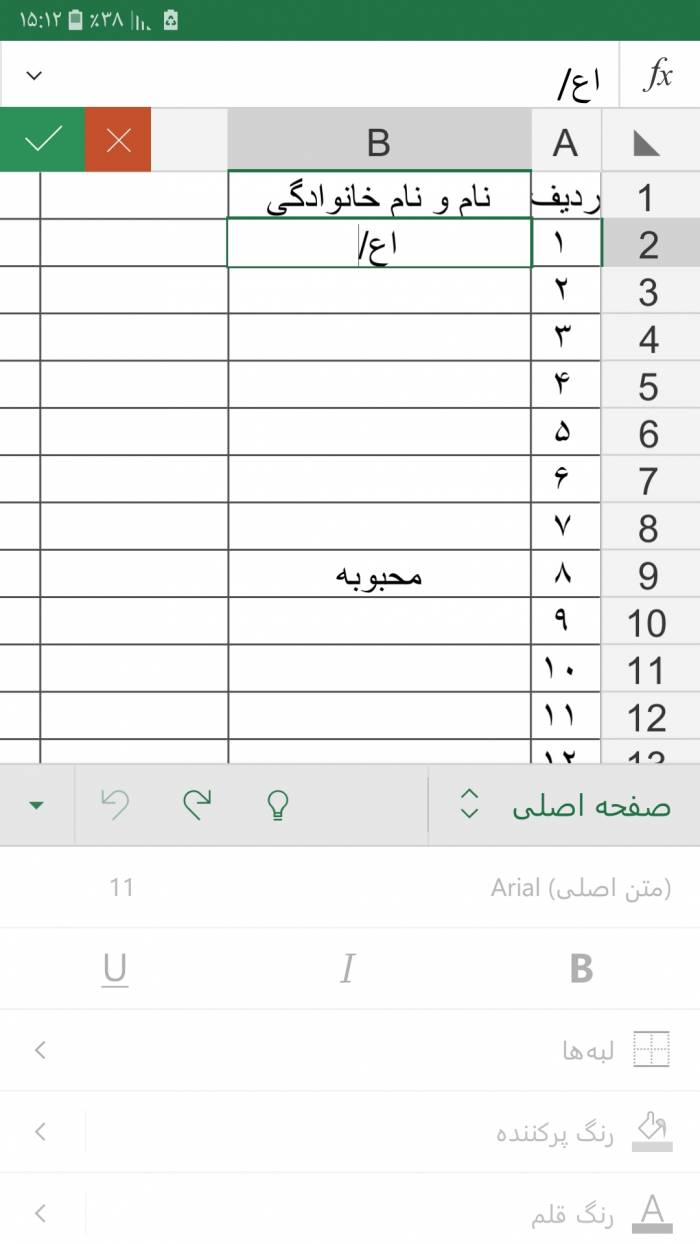Open the Arial font picker
700x1244 pixels.
[x=581, y=887]
